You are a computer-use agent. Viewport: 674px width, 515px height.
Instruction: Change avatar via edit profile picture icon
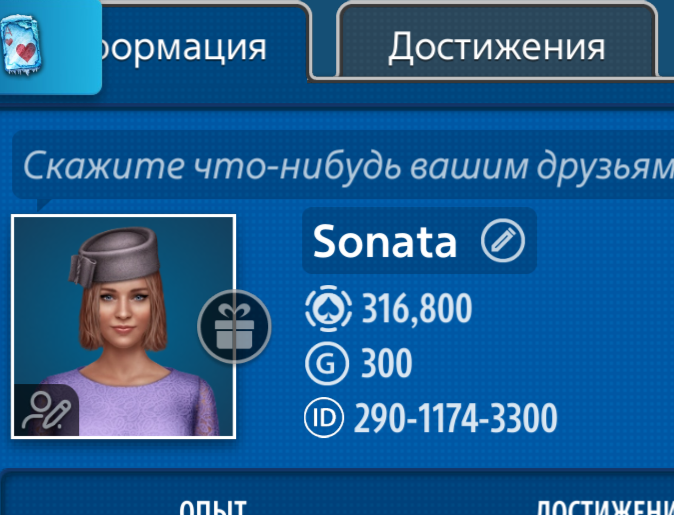45,410
